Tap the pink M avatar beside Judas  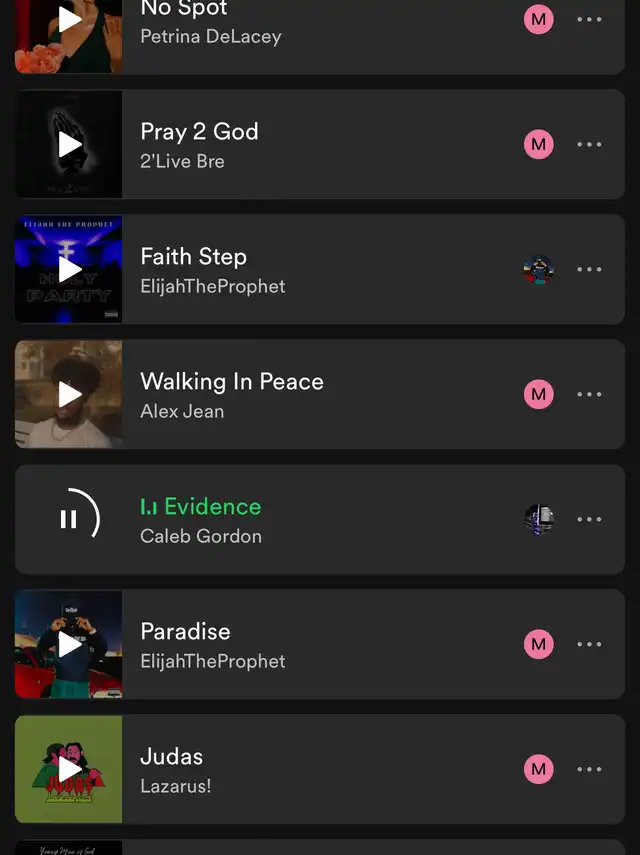(x=539, y=769)
